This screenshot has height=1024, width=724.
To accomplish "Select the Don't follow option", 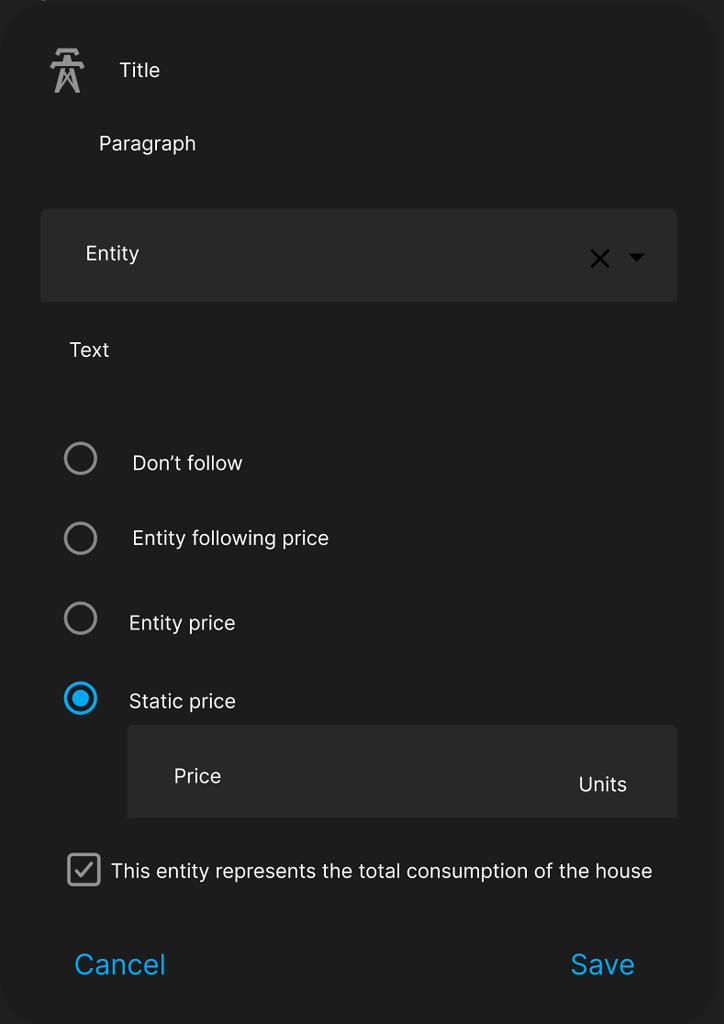I will pyautogui.click(x=81, y=459).
